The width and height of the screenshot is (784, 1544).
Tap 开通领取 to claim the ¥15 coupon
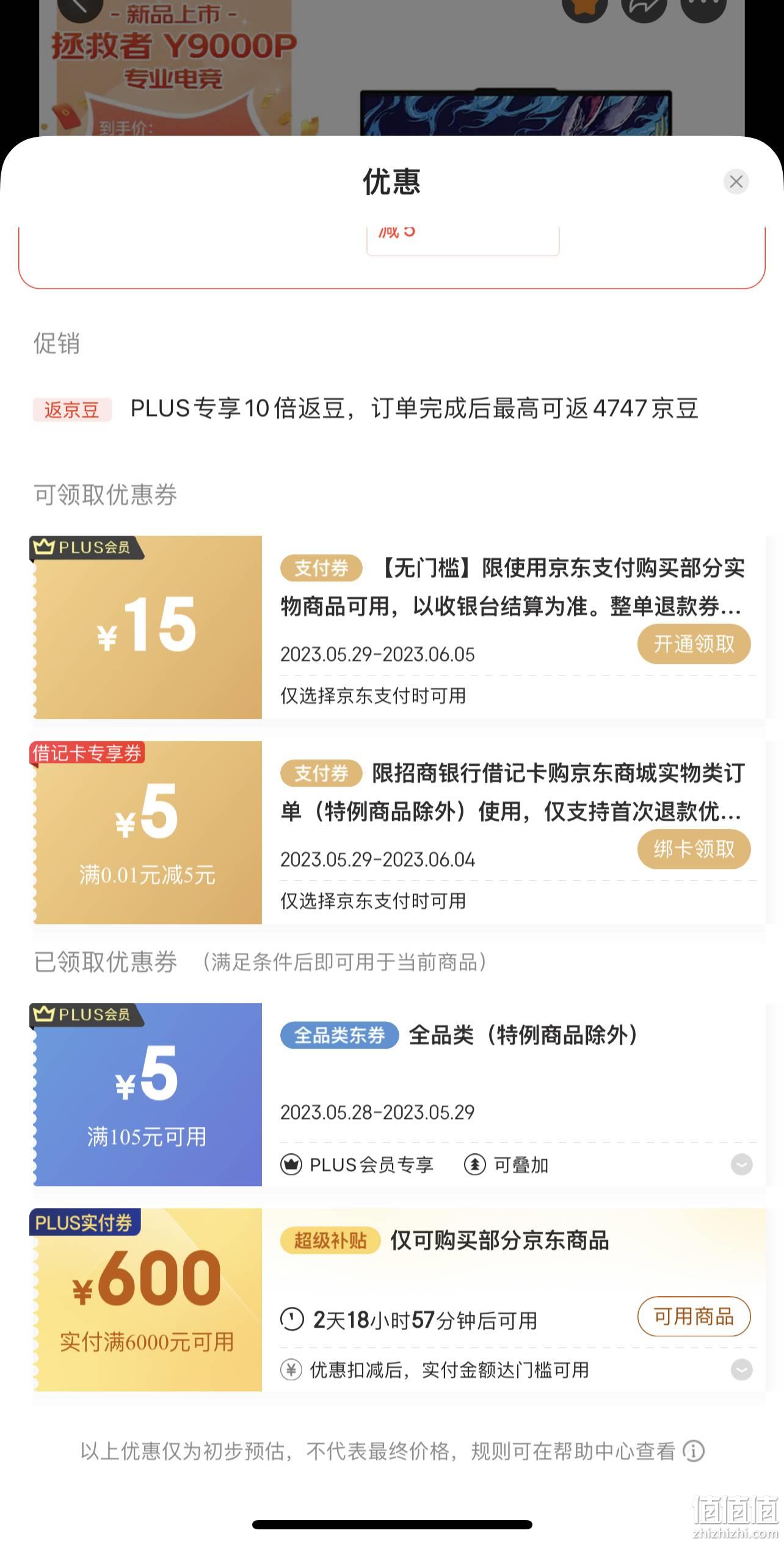point(694,643)
